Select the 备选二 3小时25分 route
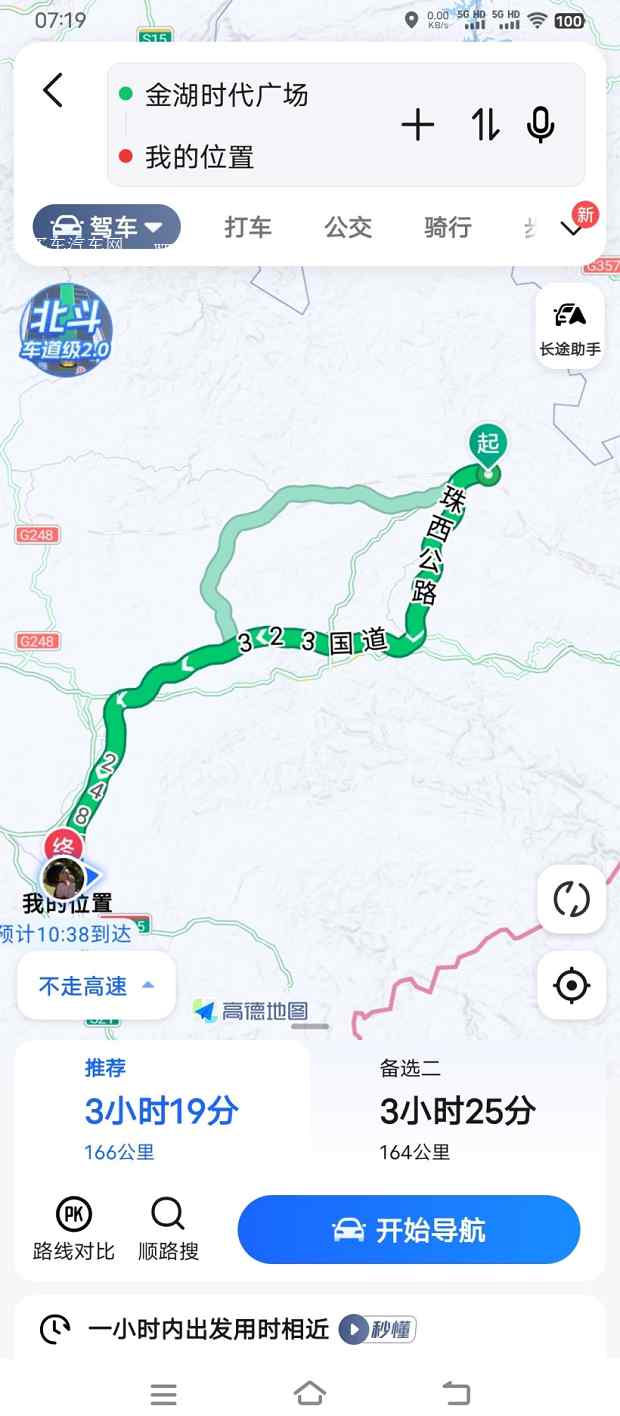 (457, 1110)
